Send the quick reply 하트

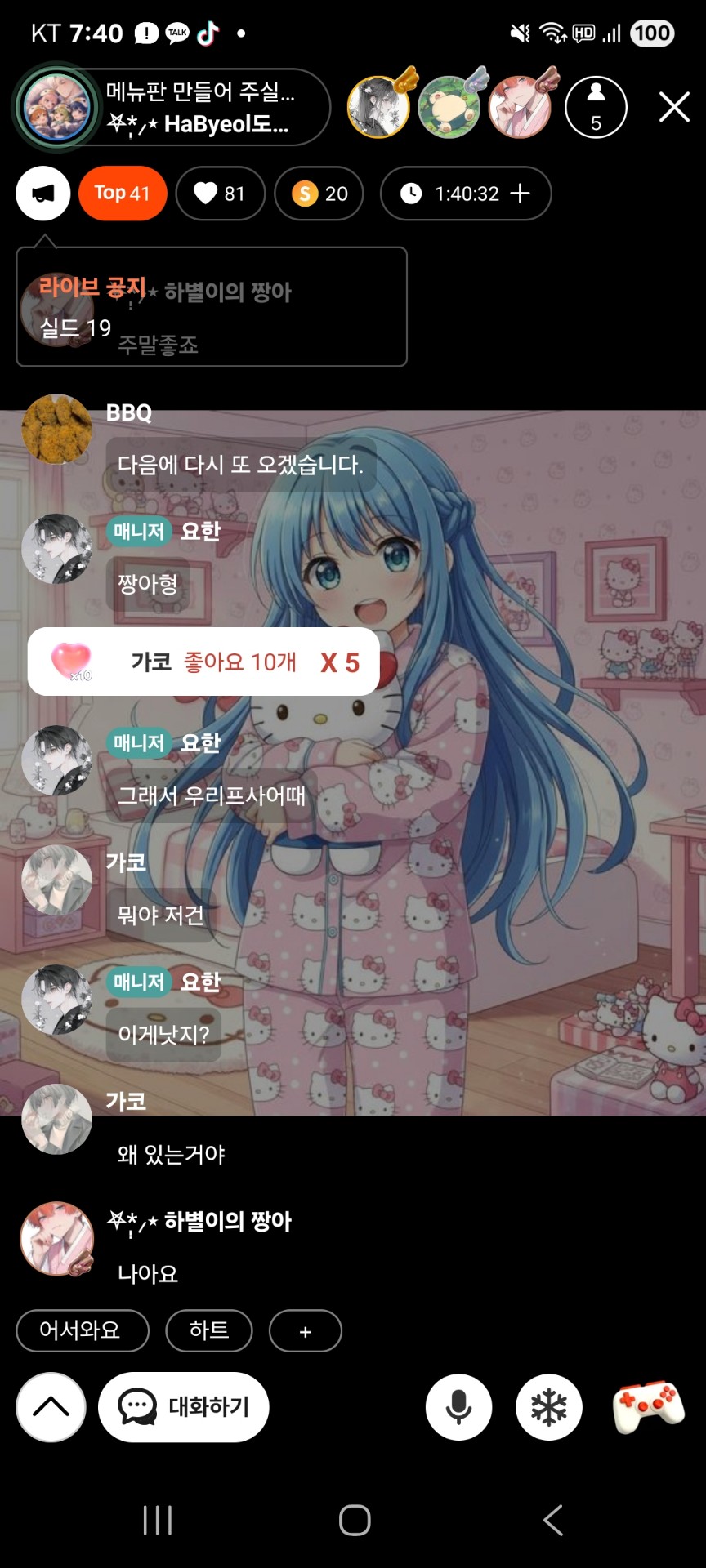click(x=208, y=1330)
